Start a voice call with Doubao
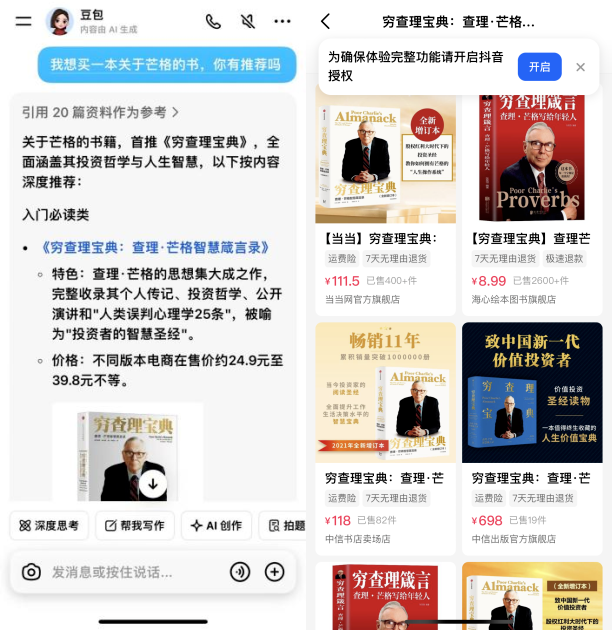The height and width of the screenshot is (630, 612). pos(213,21)
